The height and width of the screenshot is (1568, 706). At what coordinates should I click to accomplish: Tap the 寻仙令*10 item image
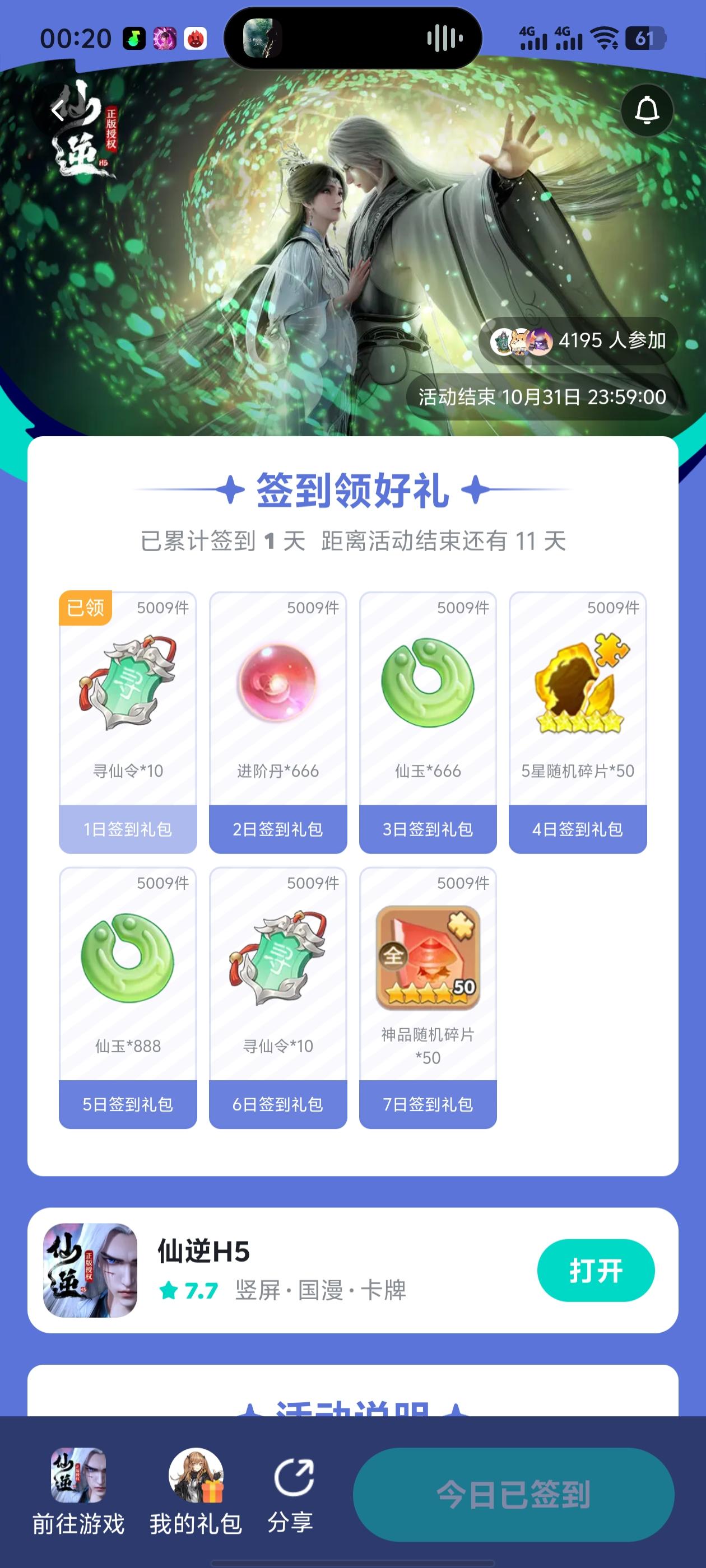click(x=128, y=685)
